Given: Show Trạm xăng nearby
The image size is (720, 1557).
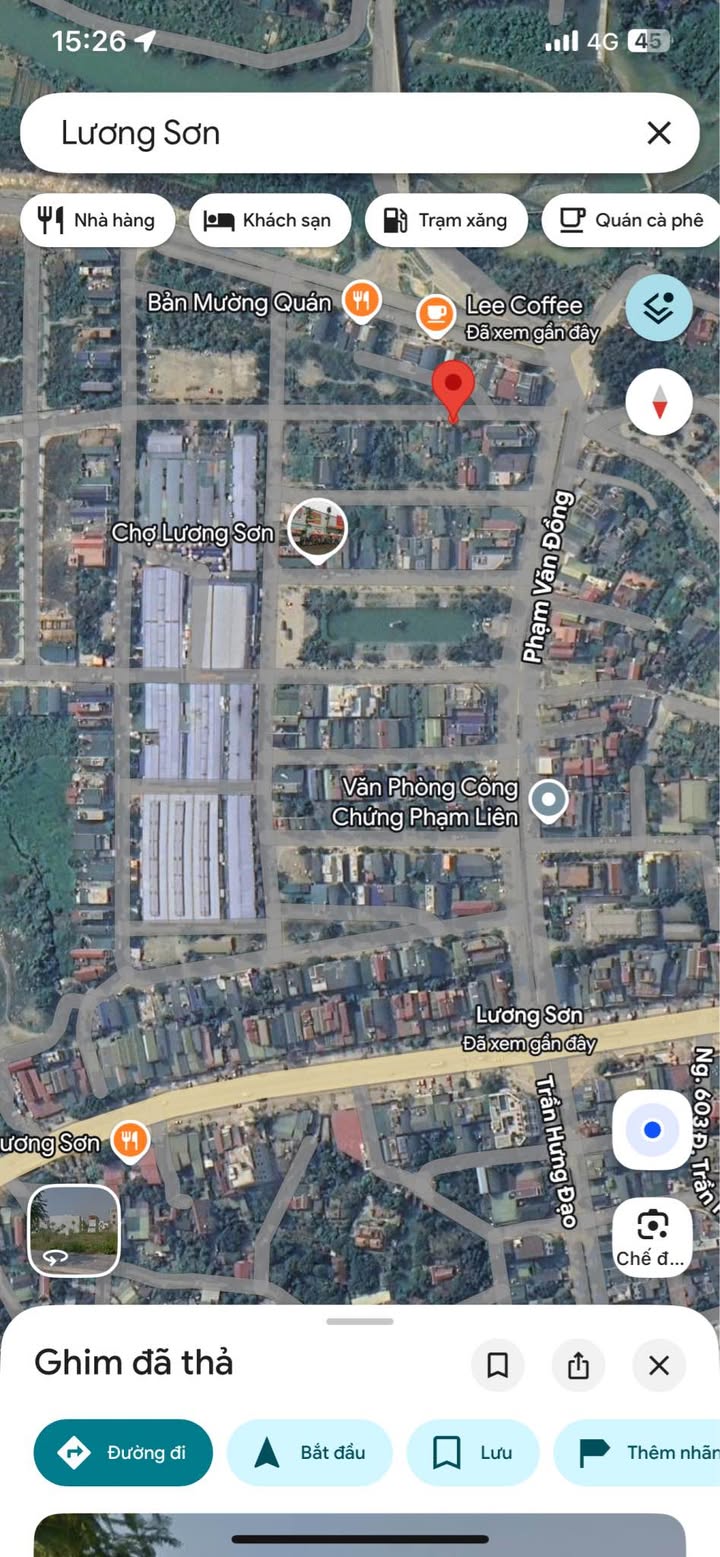Looking at the screenshot, I should click(446, 220).
